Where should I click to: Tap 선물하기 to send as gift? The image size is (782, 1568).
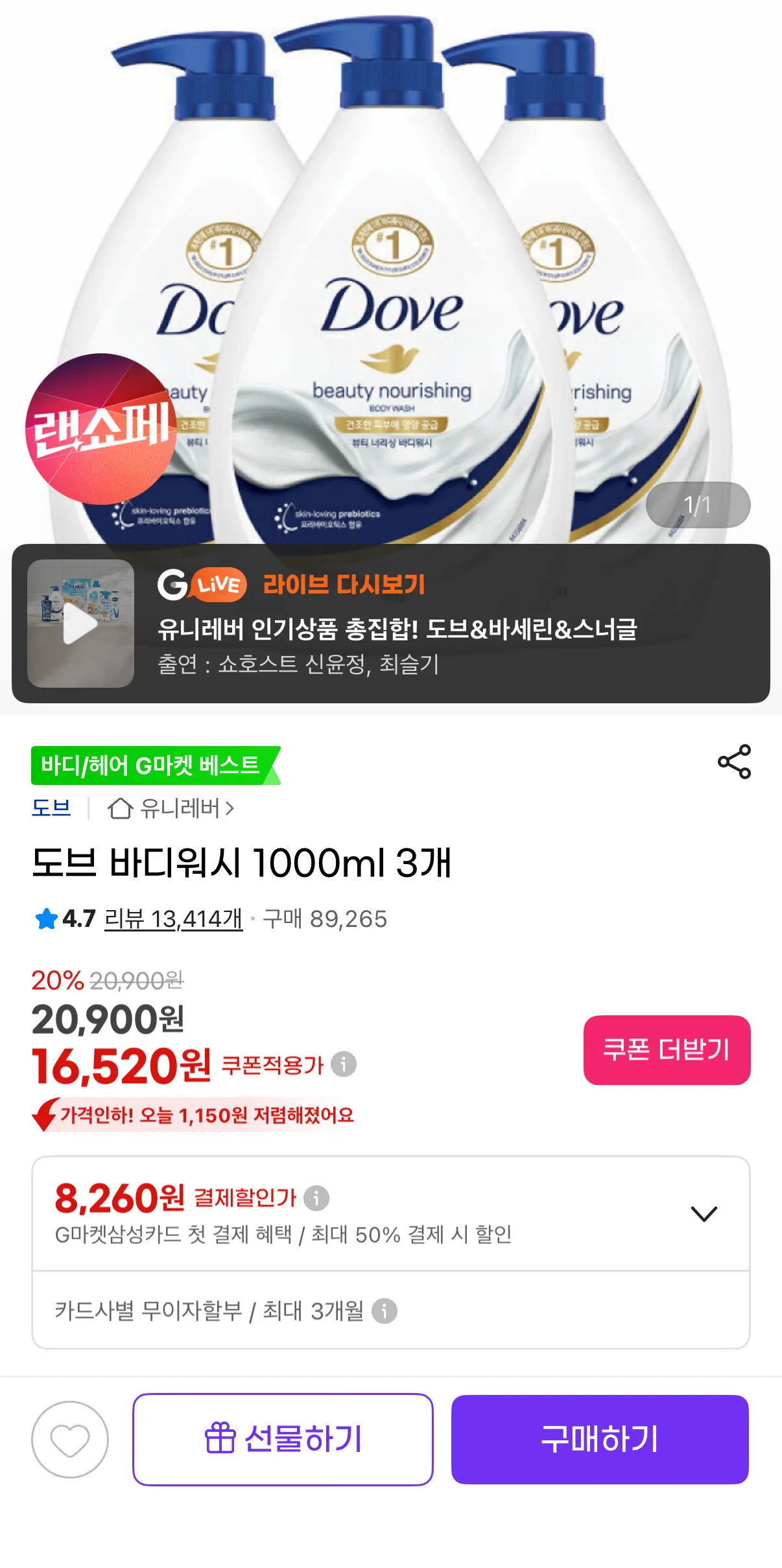tap(283, 1439)
